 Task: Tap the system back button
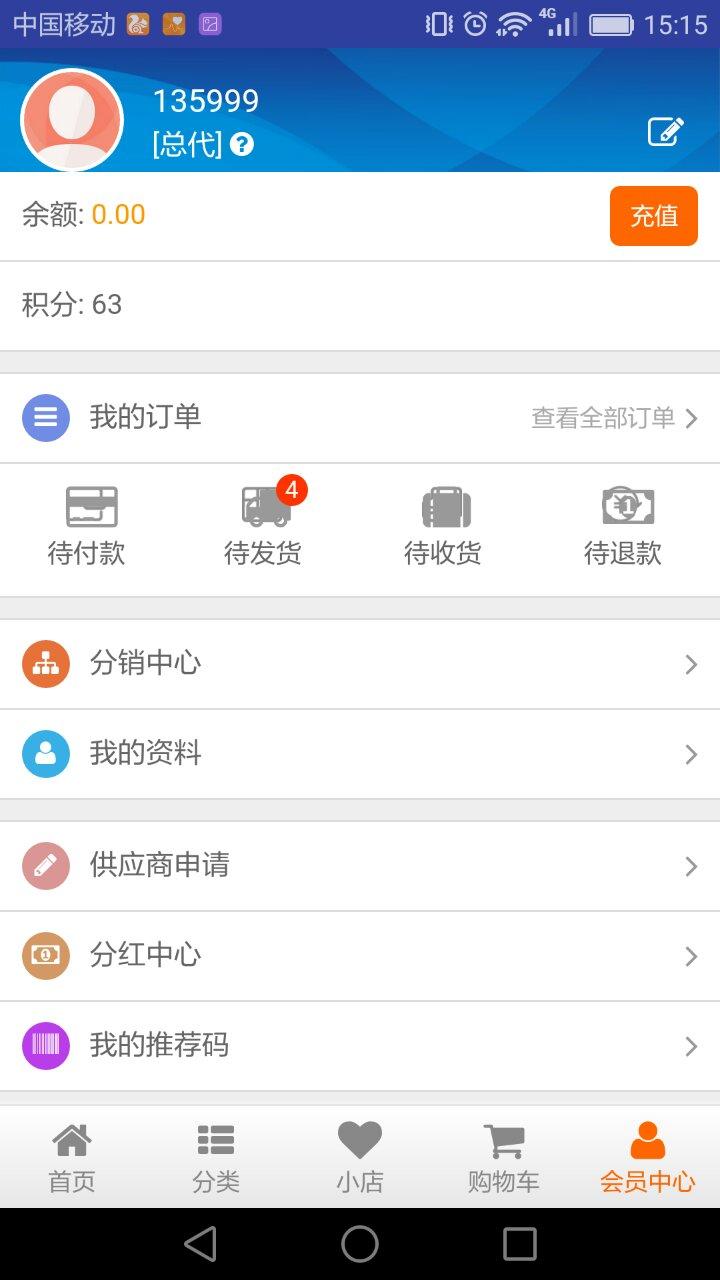[x=200, y=1244]
